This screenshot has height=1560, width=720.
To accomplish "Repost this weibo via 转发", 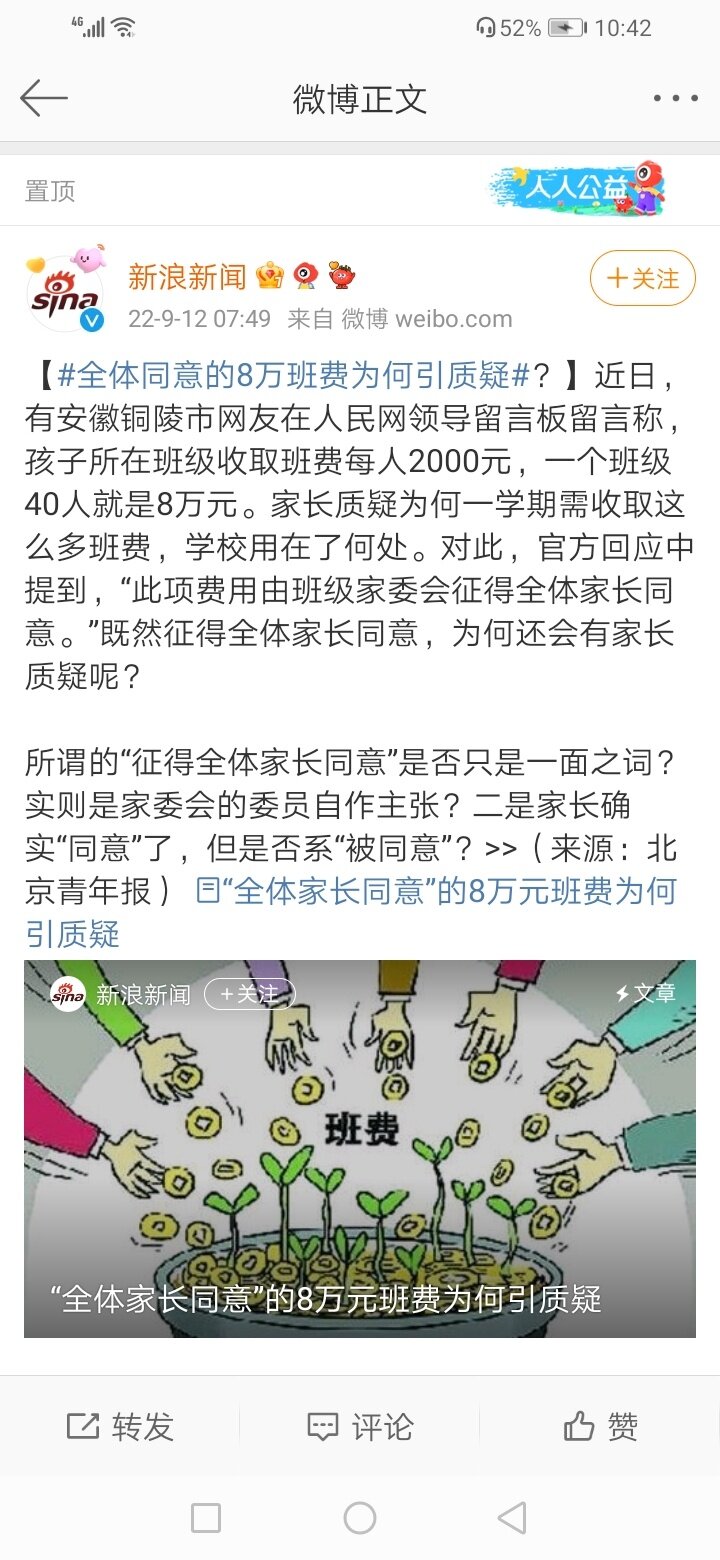I will (x=121, y=1427).
